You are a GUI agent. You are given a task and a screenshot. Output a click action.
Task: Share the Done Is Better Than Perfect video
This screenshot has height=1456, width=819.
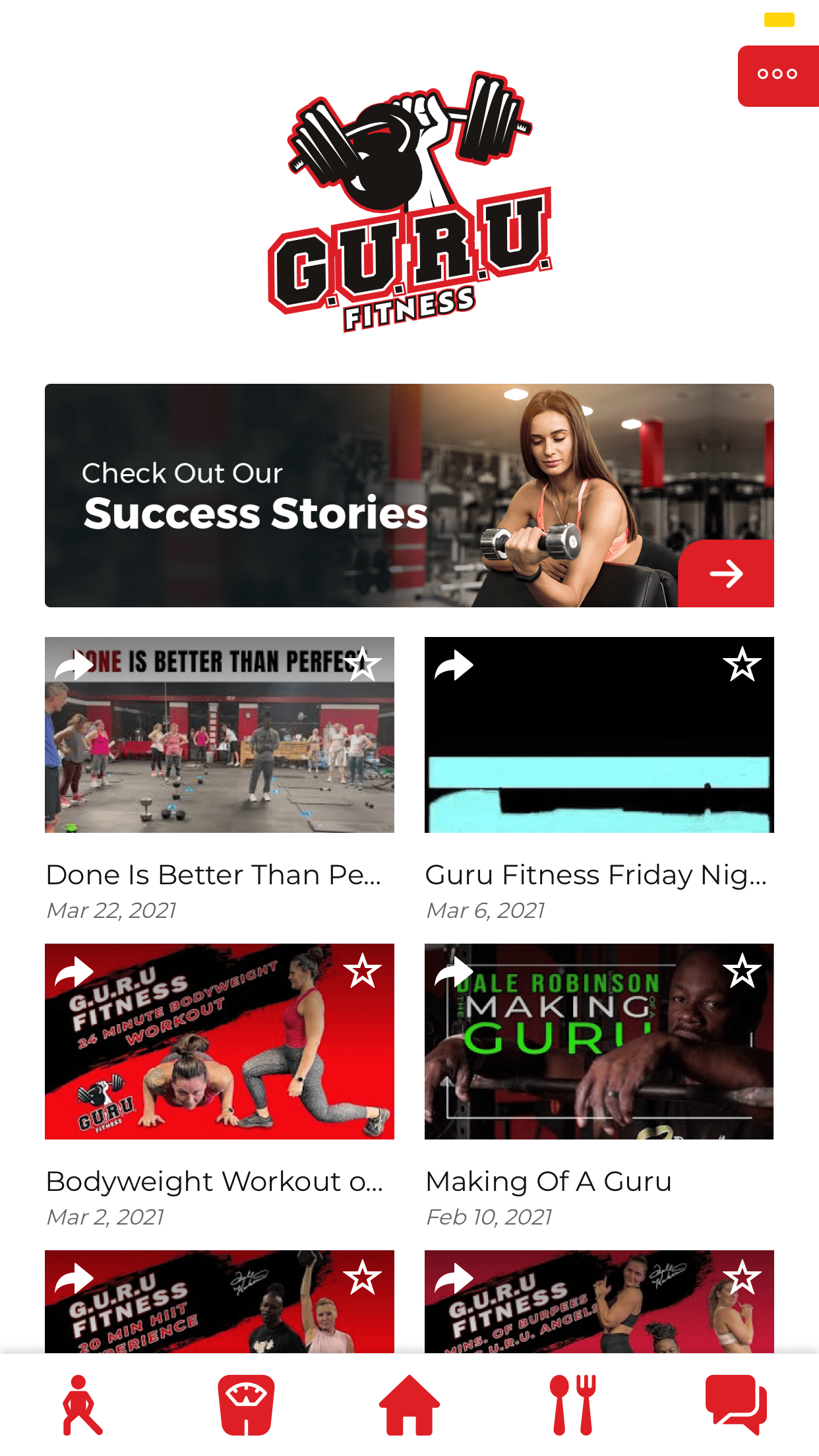(x=73, y=665)
